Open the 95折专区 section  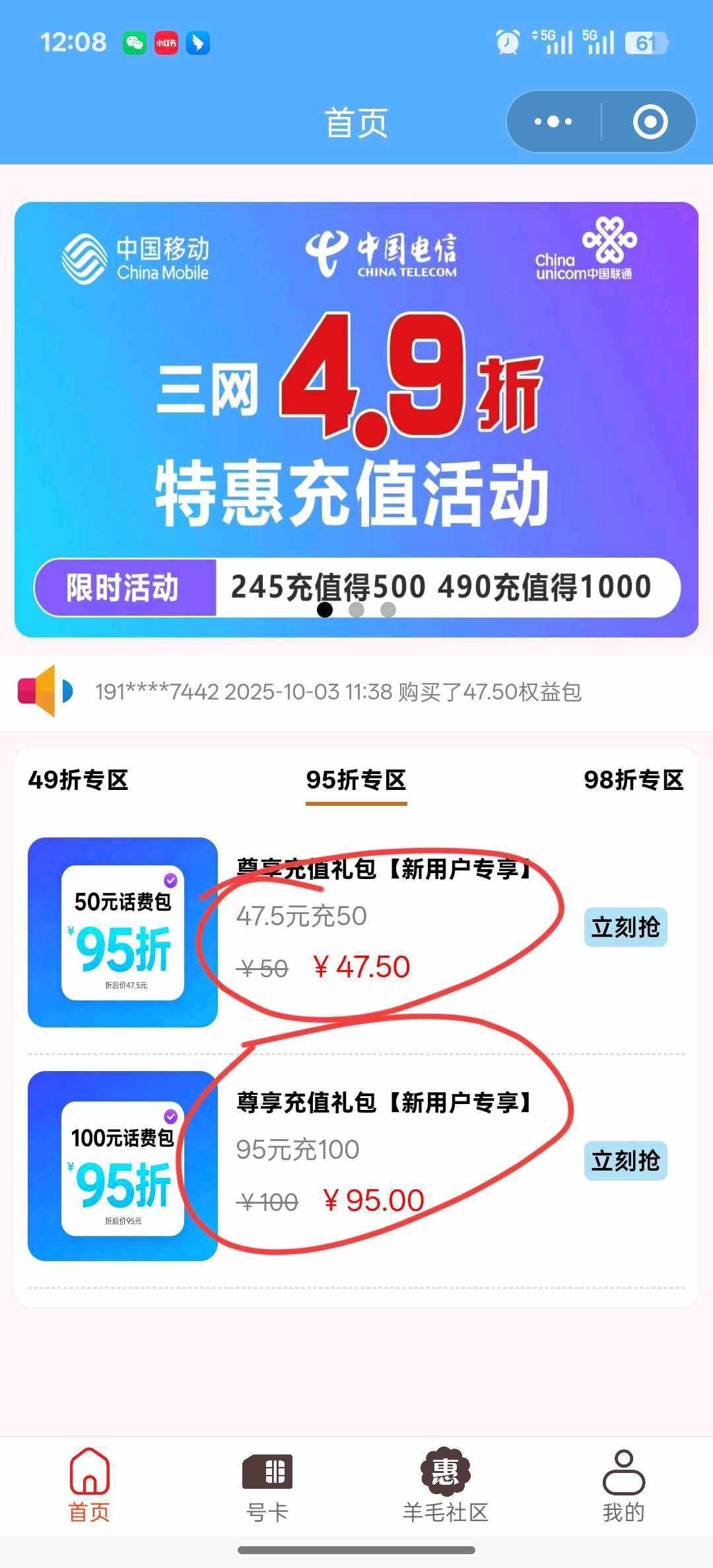pos(356,781)
